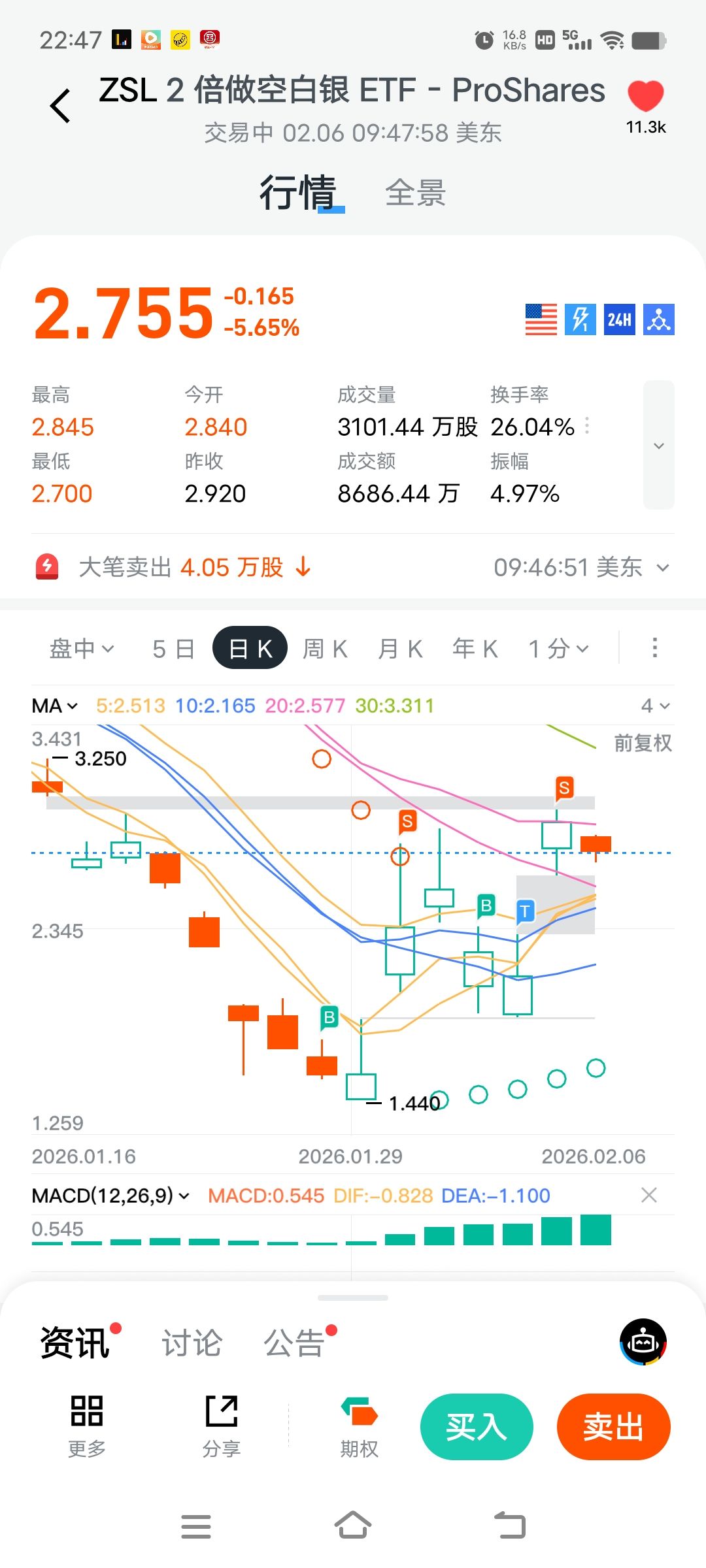Screen dimensions: 706x1568
Task: Open the MA indicator dropdown
Action: [55, 706]
